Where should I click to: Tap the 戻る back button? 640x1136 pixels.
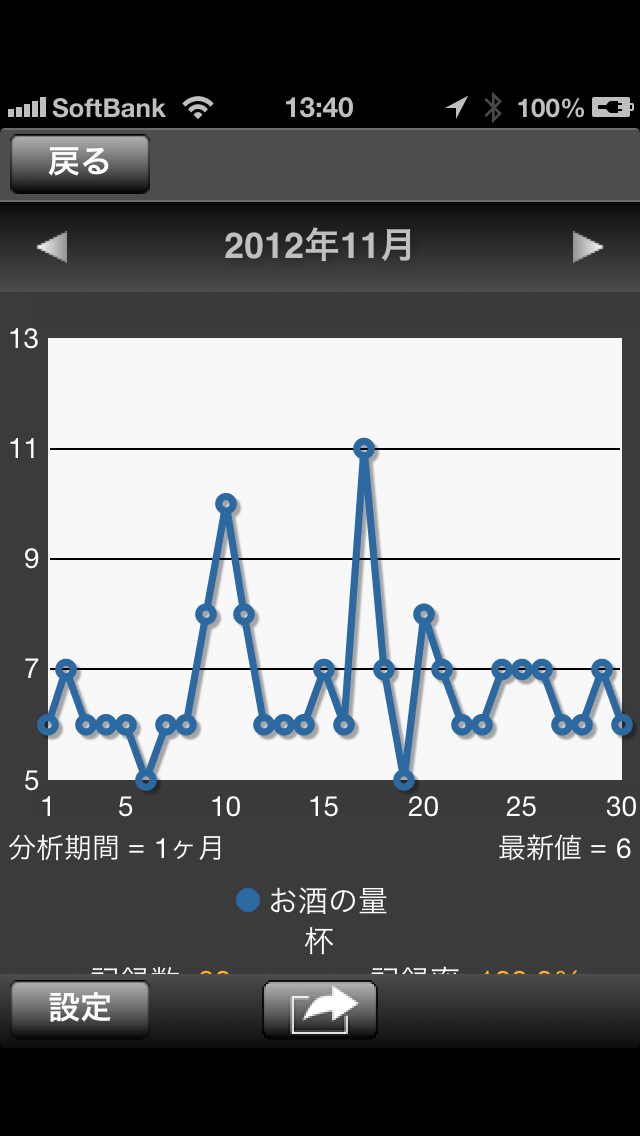[80, 163]
